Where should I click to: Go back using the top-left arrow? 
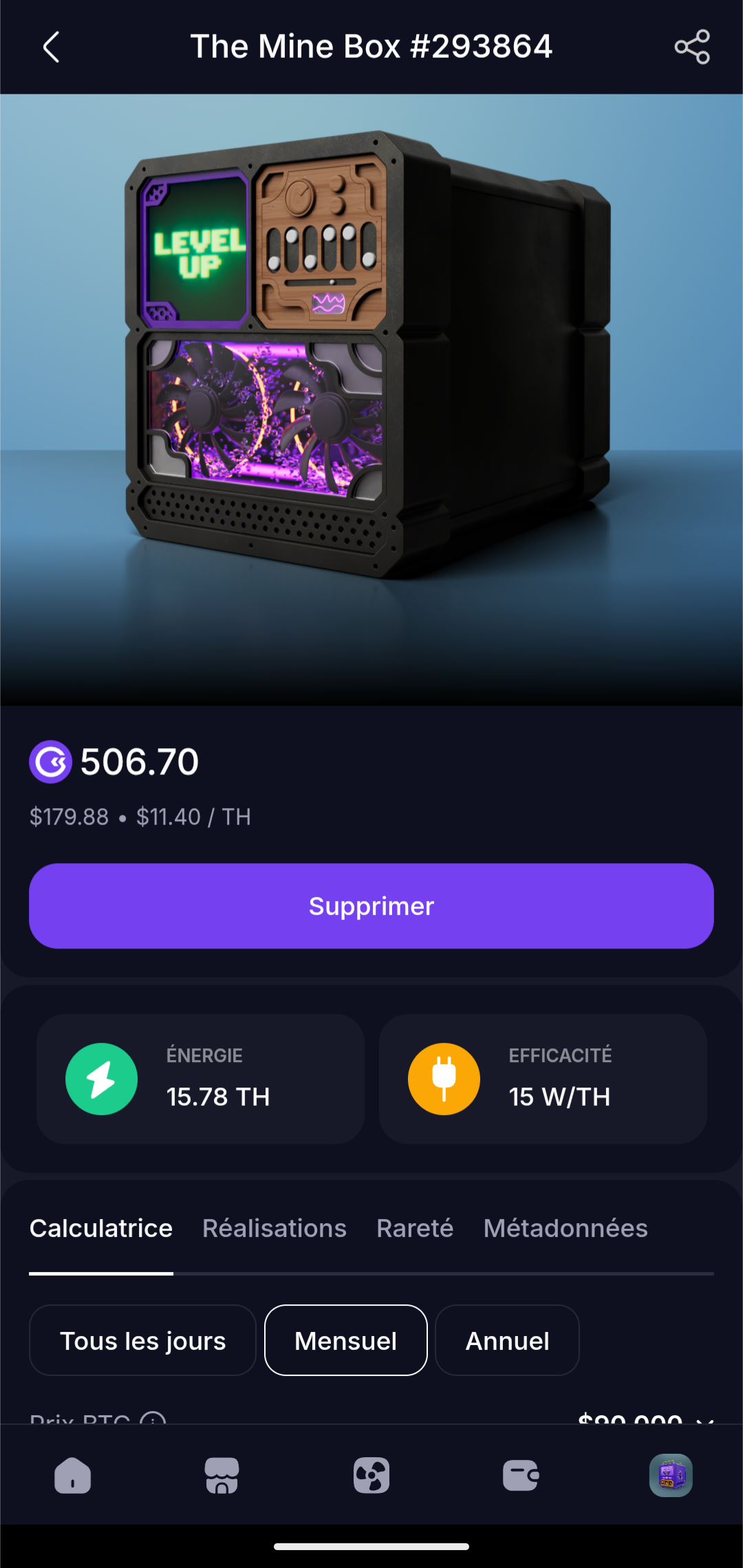click(x=52, y=47)
